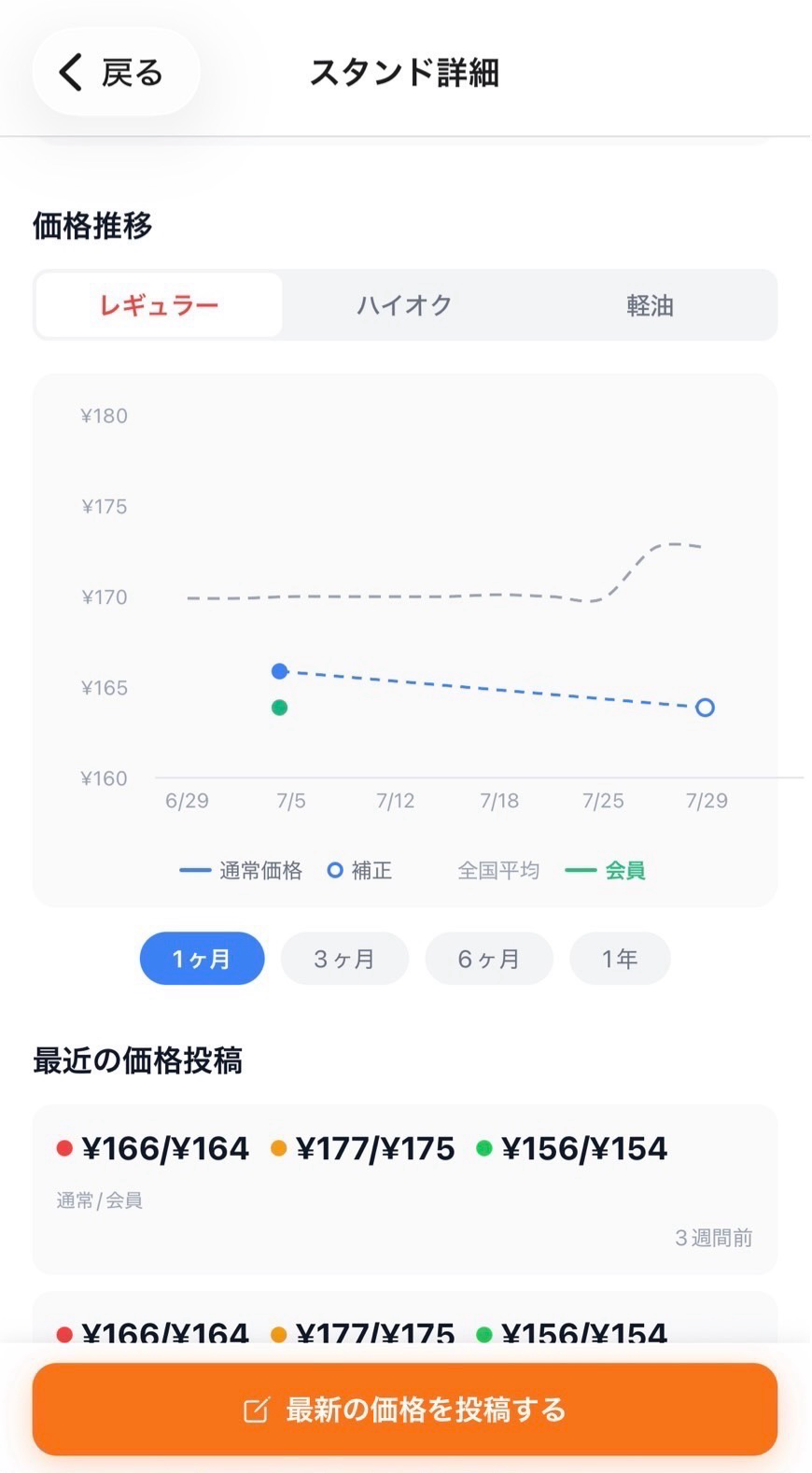The image size is (812, 1473).
Task: Select the レギュラー fuel tab
Action: pyautogui.click(x=159, y=305)
